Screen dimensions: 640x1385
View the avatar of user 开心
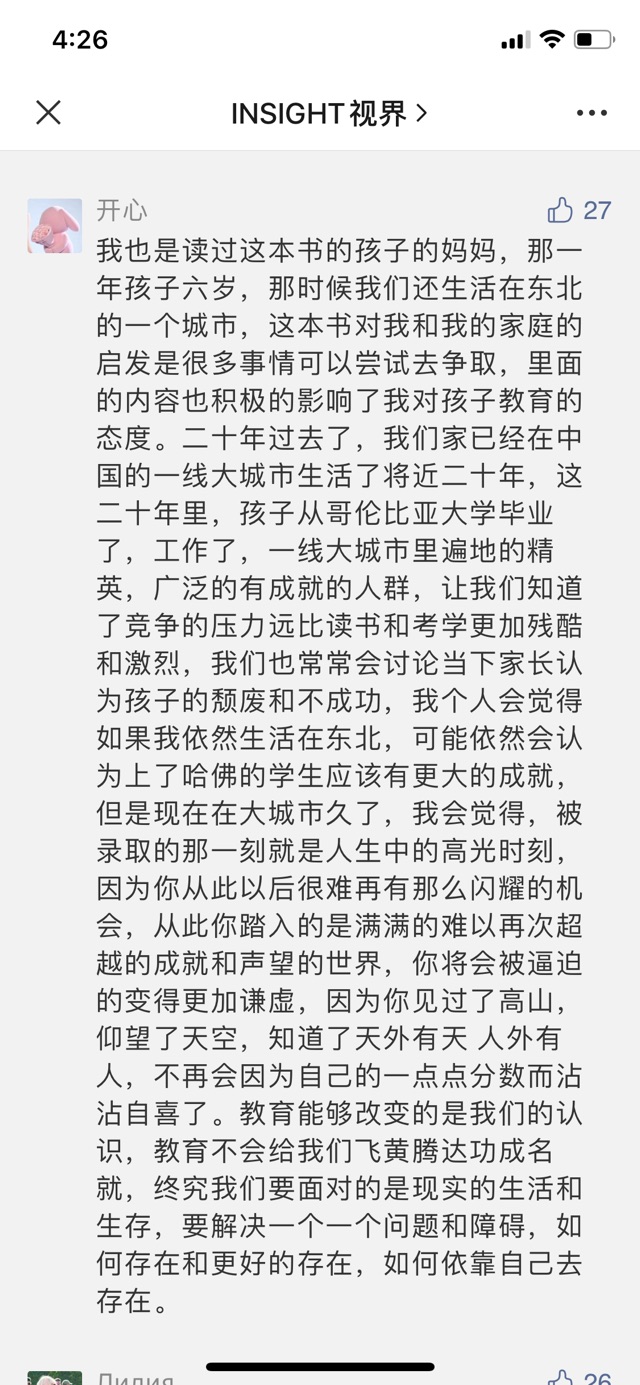(54, 226)
